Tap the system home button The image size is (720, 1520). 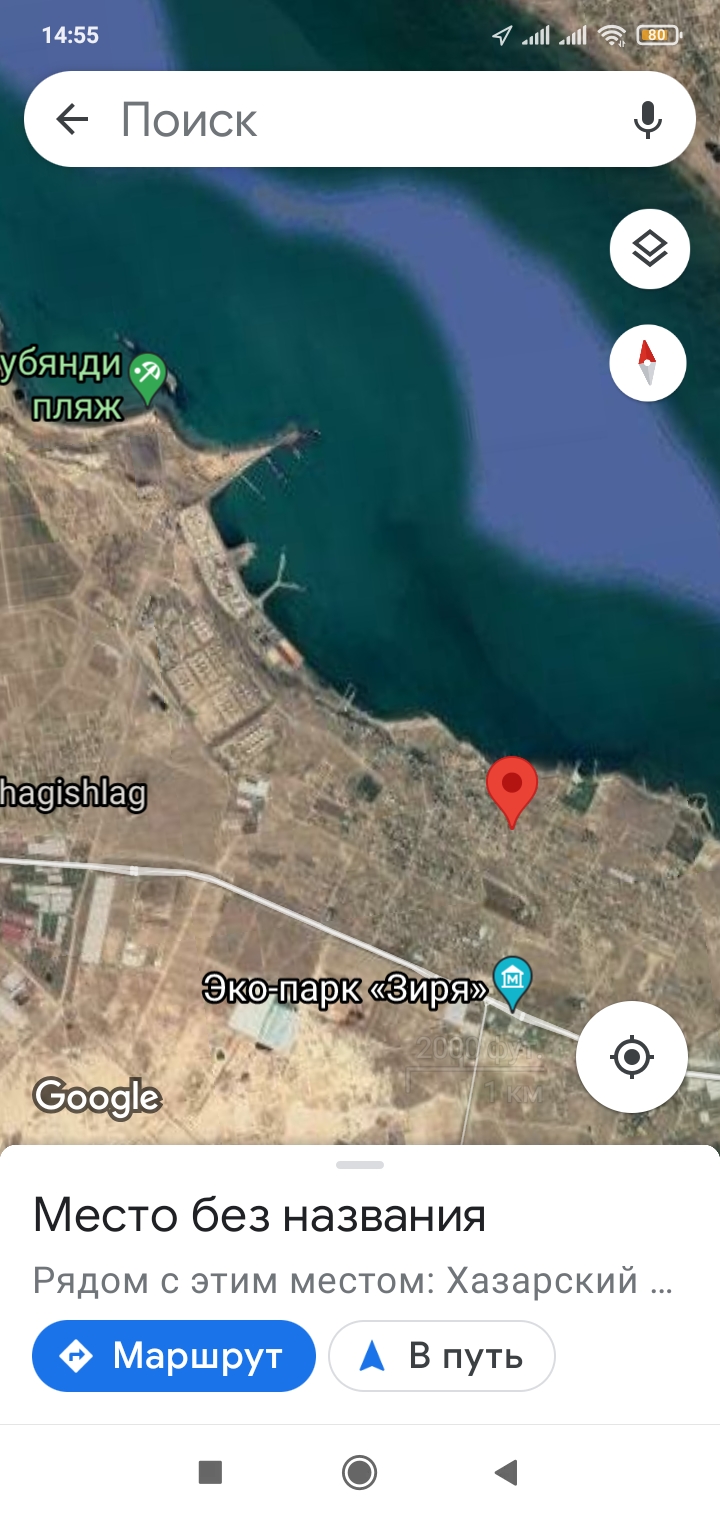point(359,1472)
